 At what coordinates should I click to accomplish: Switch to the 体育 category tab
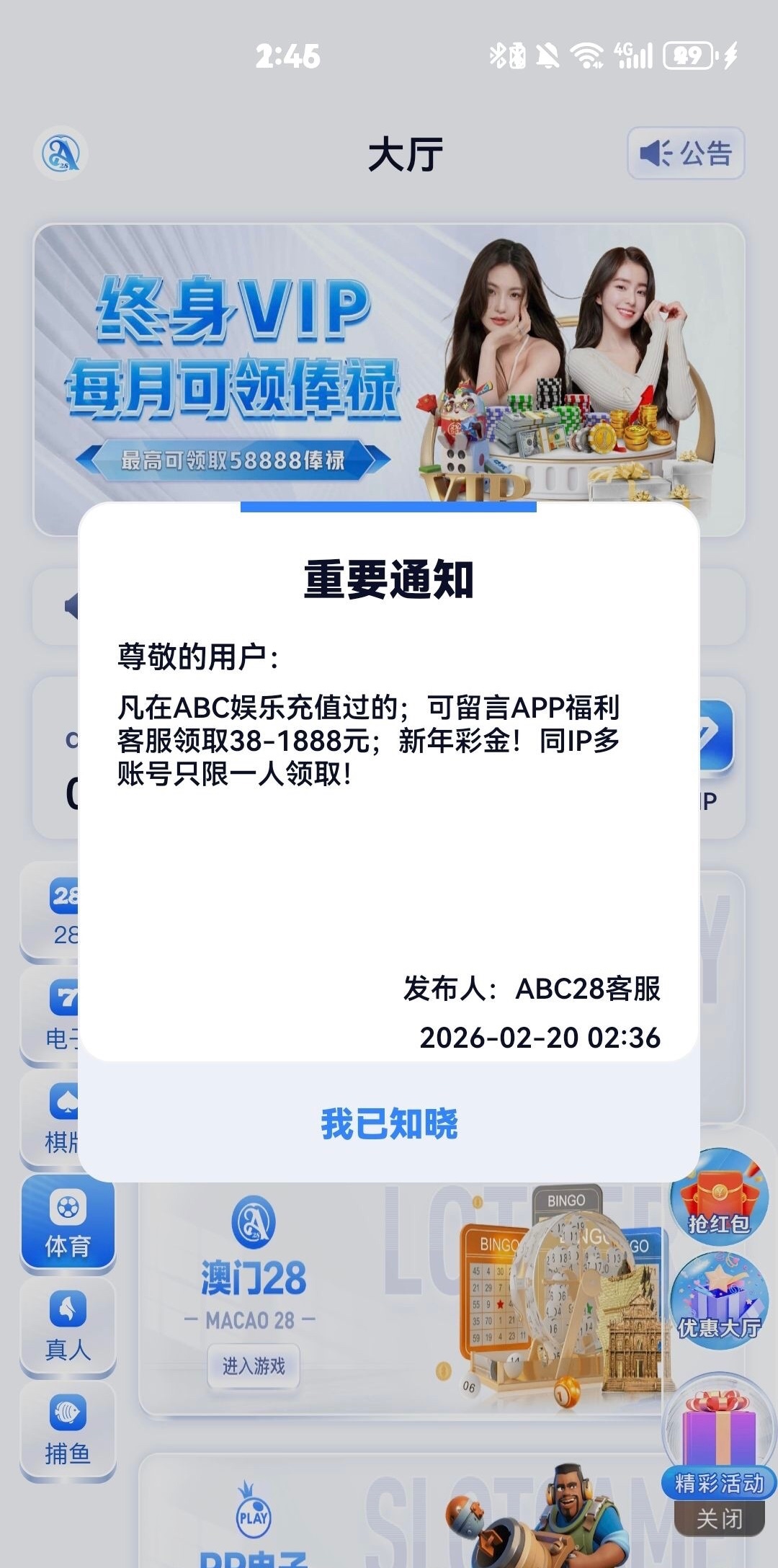68,1224
